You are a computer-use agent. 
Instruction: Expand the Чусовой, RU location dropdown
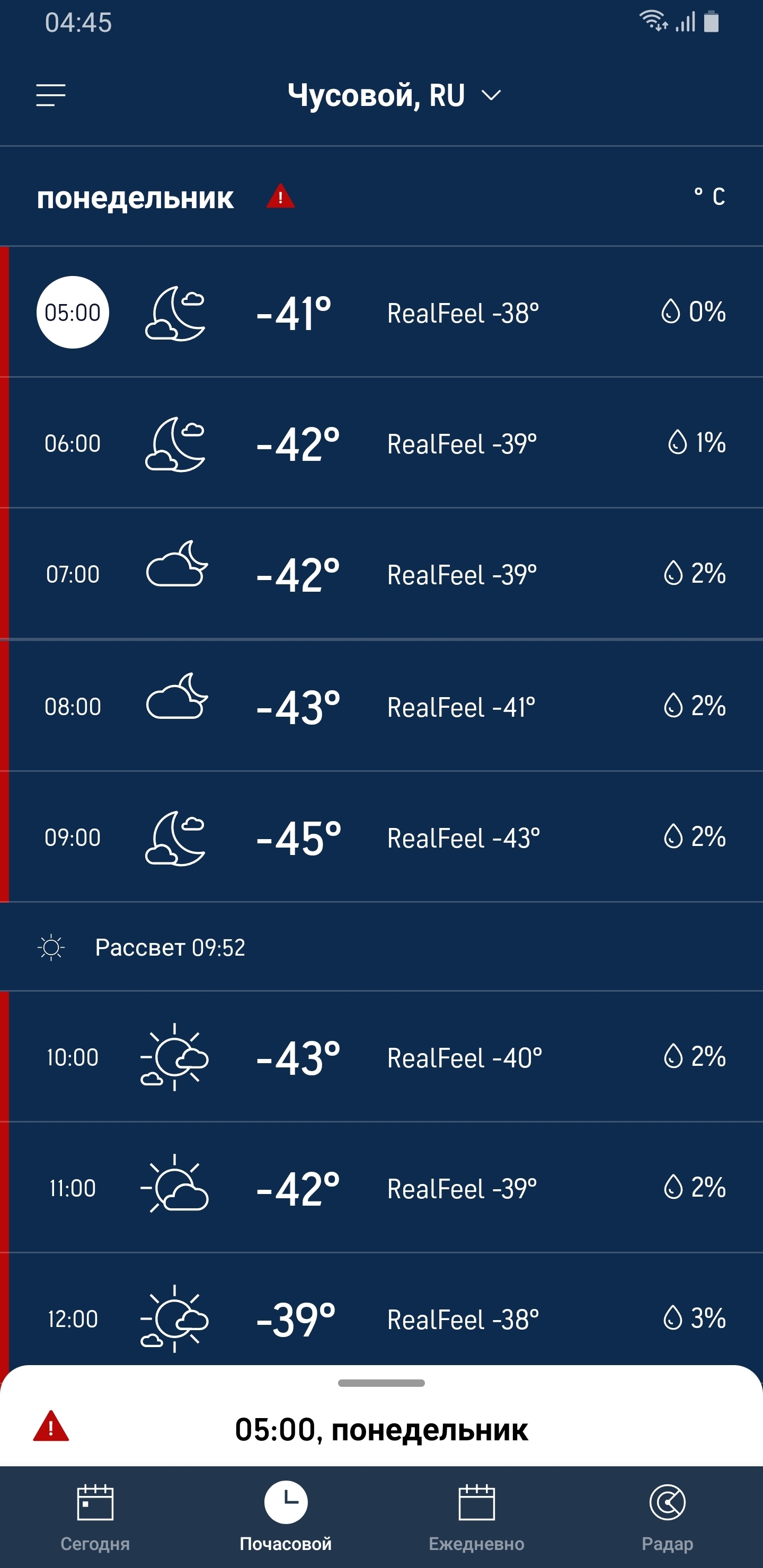pyautogui.click(x=393, y=95)
